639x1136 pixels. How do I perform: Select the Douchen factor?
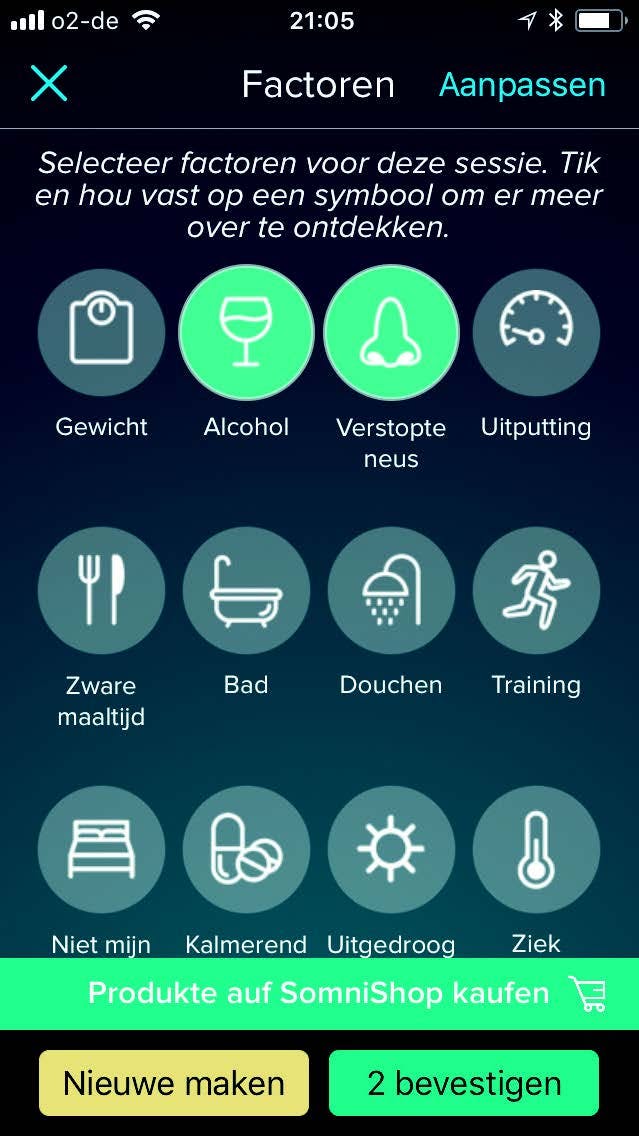tap(391, 591)
